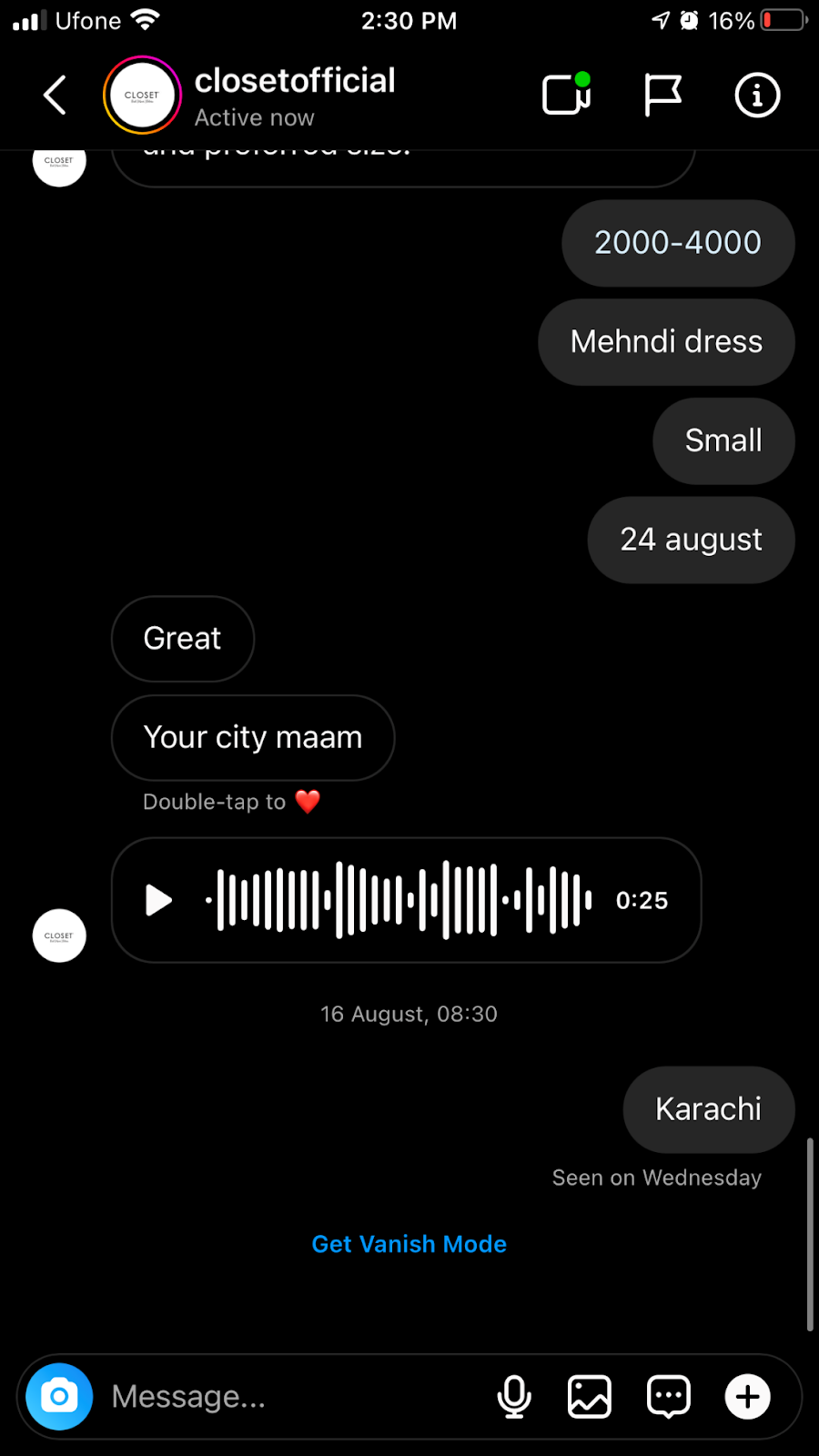The height and width of the screenshot is (1456, 819).
Task: Flag this conversation
Action: point(662,95)
